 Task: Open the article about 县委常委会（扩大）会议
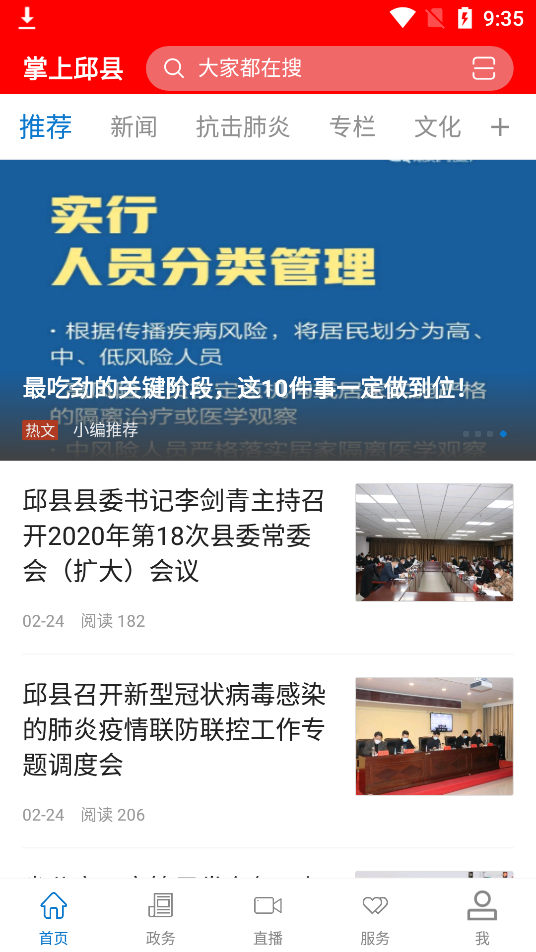click(268, 557)
